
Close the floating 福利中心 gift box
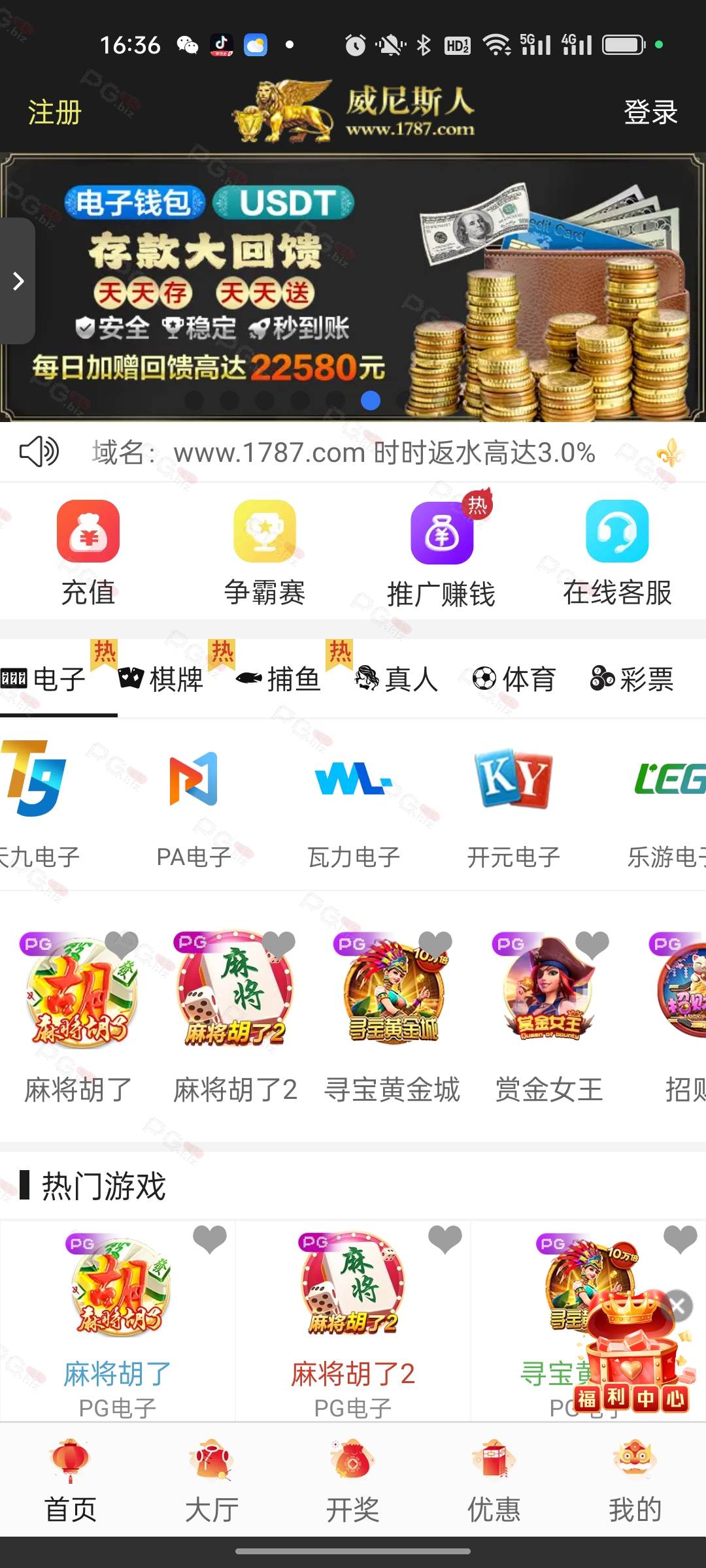pyautogui.click(x=678, y=1306)
